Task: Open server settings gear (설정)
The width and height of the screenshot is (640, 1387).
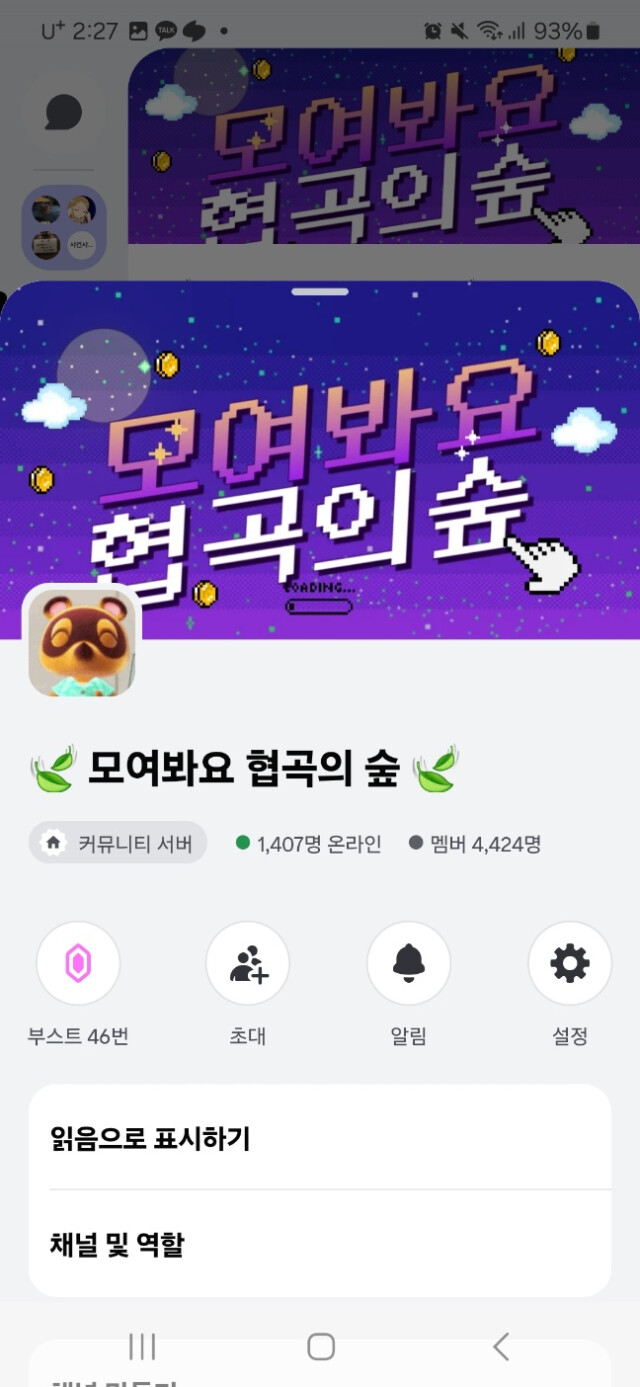Action: 570,964
